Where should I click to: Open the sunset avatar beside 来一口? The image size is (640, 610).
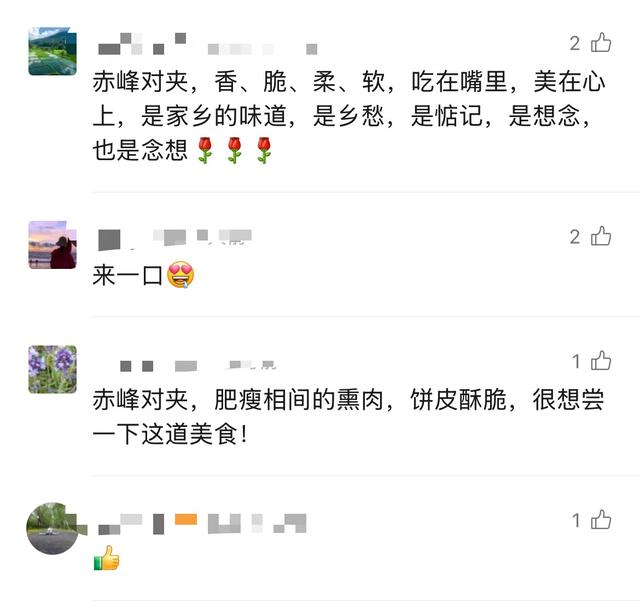pyautogui.click(x=52, y=245)
